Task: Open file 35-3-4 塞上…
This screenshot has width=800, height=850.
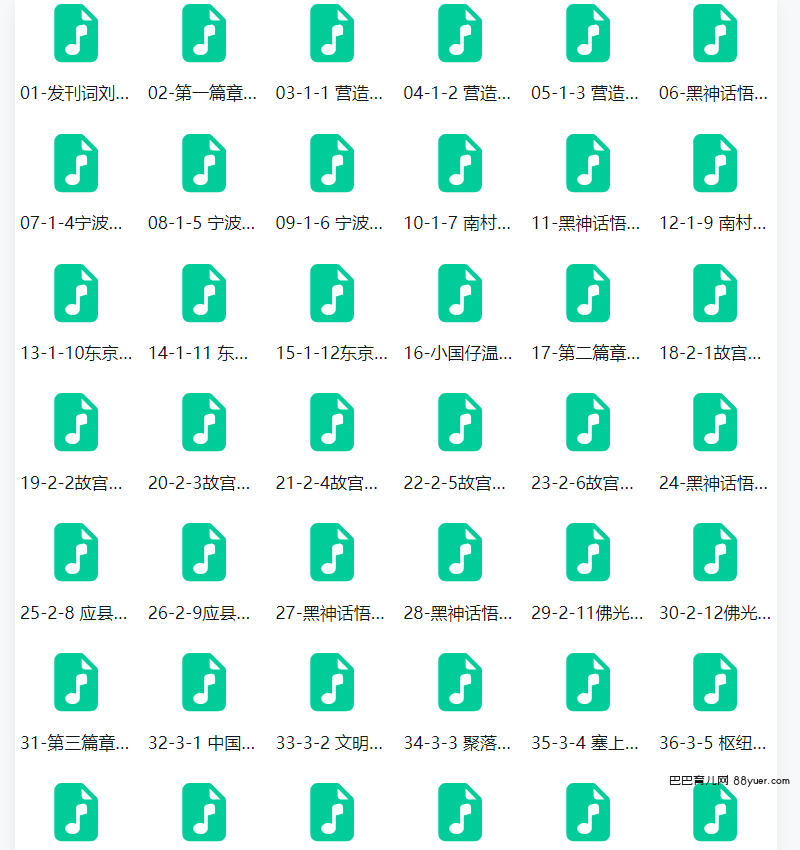Action: [588, 682]
